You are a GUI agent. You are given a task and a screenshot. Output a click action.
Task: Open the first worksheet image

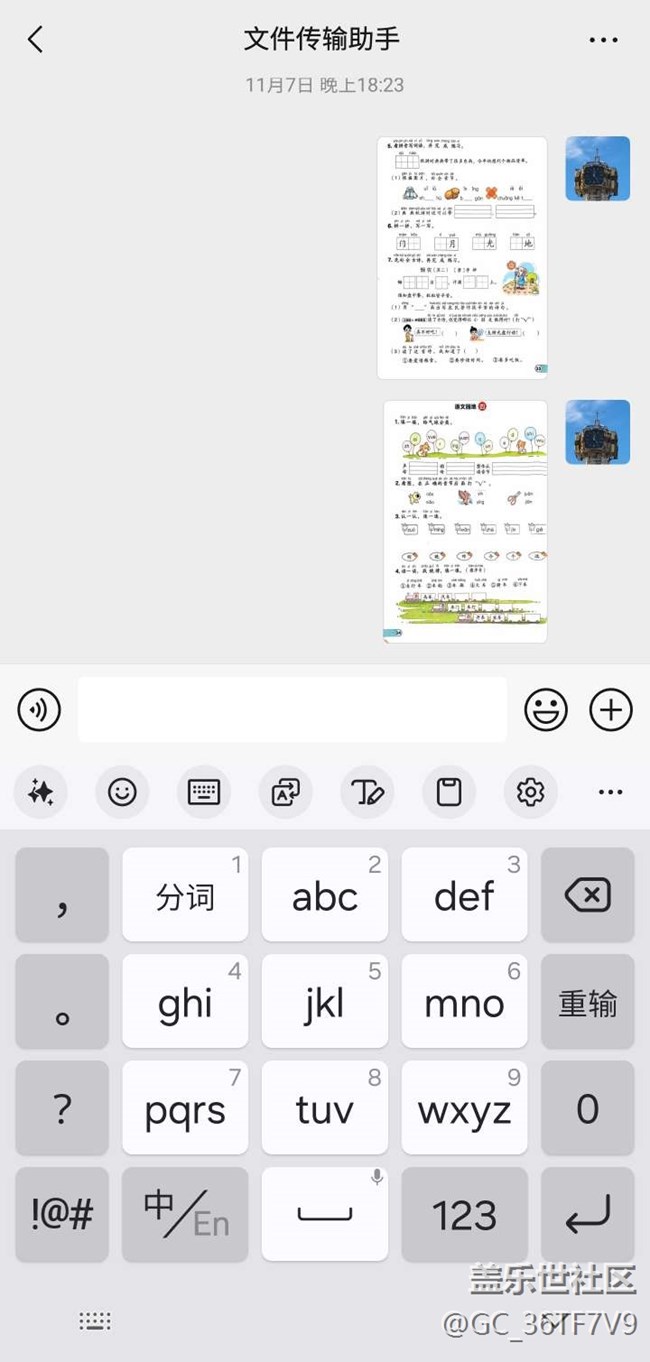click(x=462, y=257)
